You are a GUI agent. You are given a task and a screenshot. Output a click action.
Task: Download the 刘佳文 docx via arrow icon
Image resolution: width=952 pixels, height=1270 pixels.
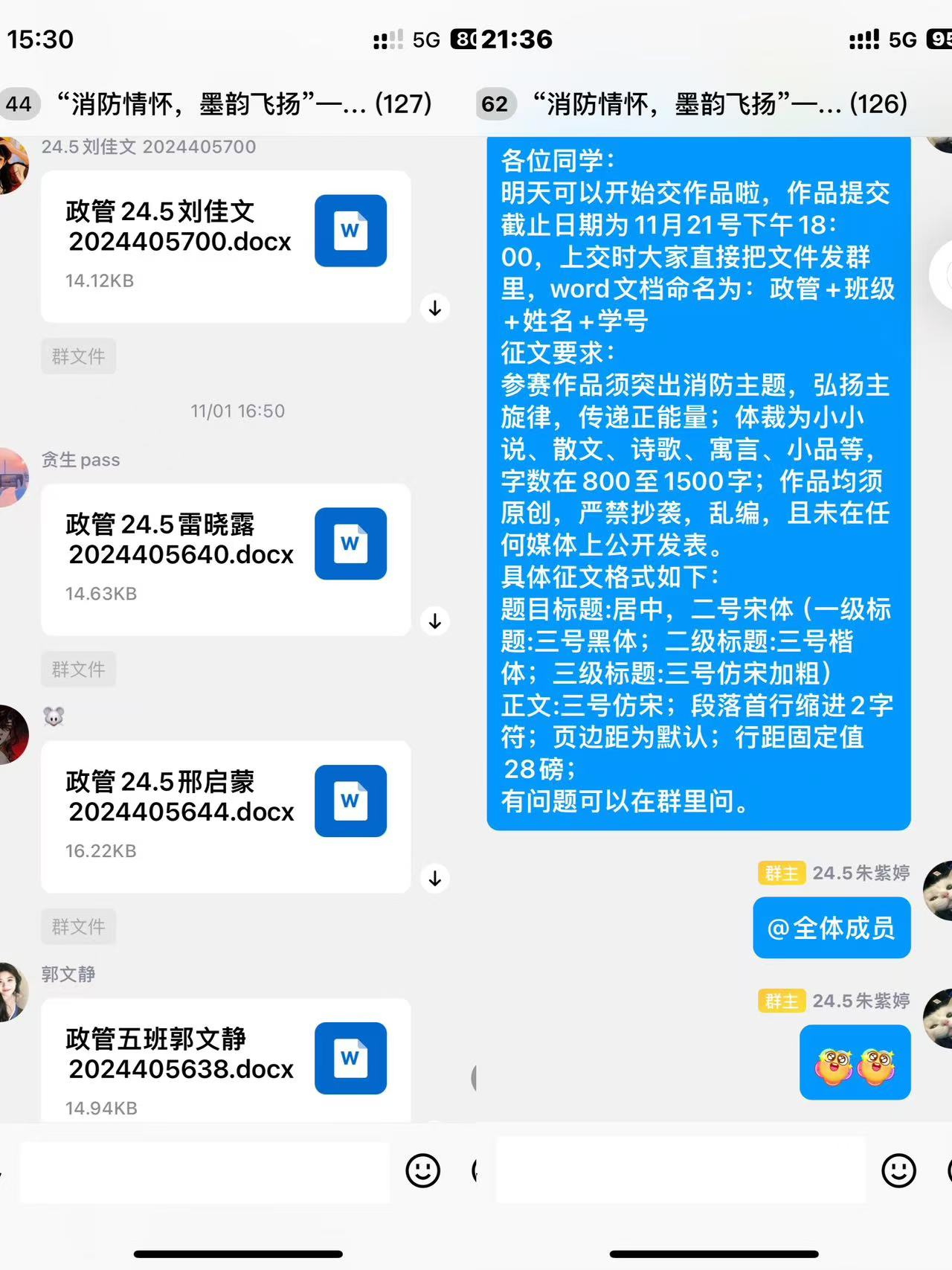[435, 307]
